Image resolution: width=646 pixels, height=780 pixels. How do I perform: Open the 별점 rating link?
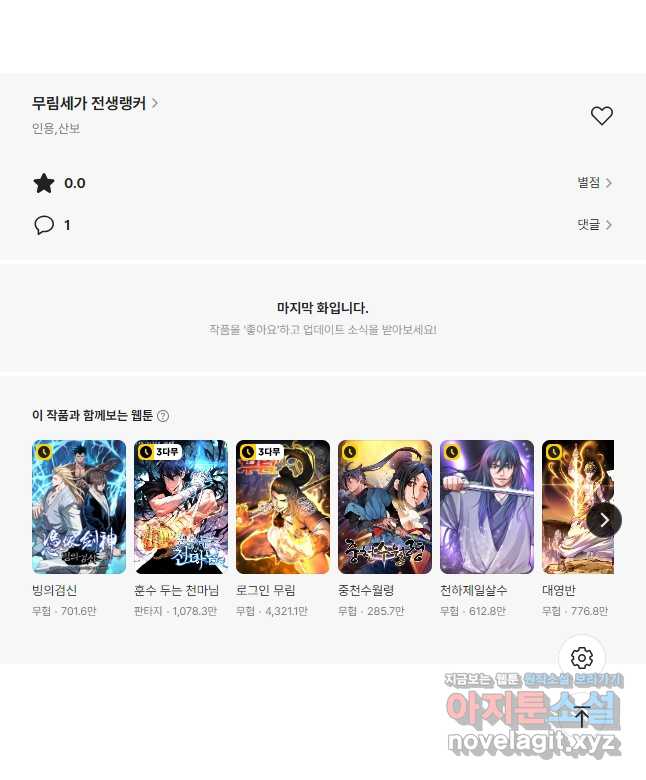coord(594,183)
